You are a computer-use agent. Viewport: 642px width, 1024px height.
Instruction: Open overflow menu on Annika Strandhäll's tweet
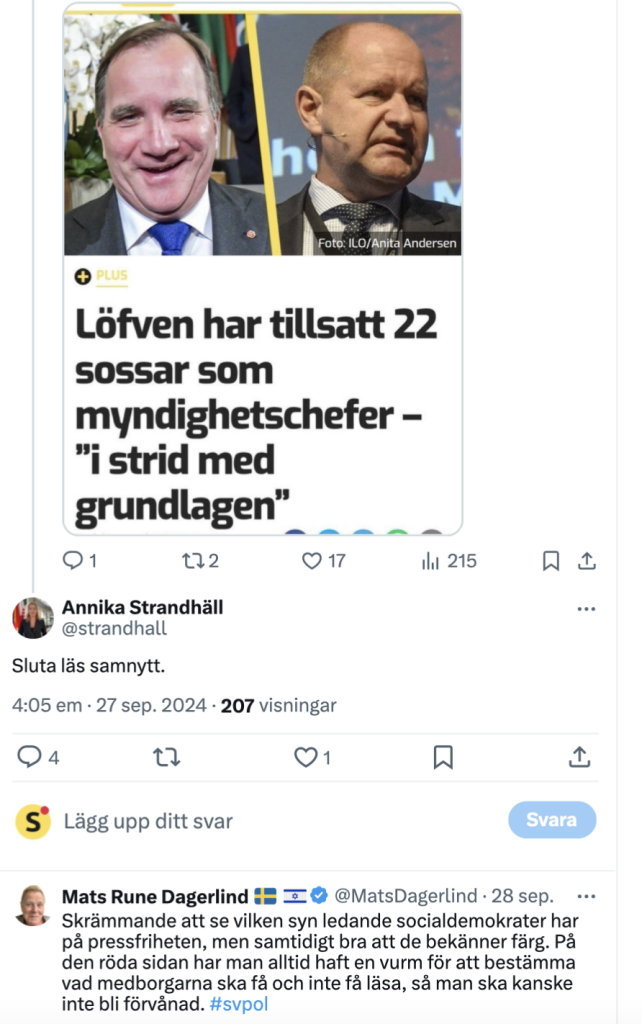[x=586, y=608]
